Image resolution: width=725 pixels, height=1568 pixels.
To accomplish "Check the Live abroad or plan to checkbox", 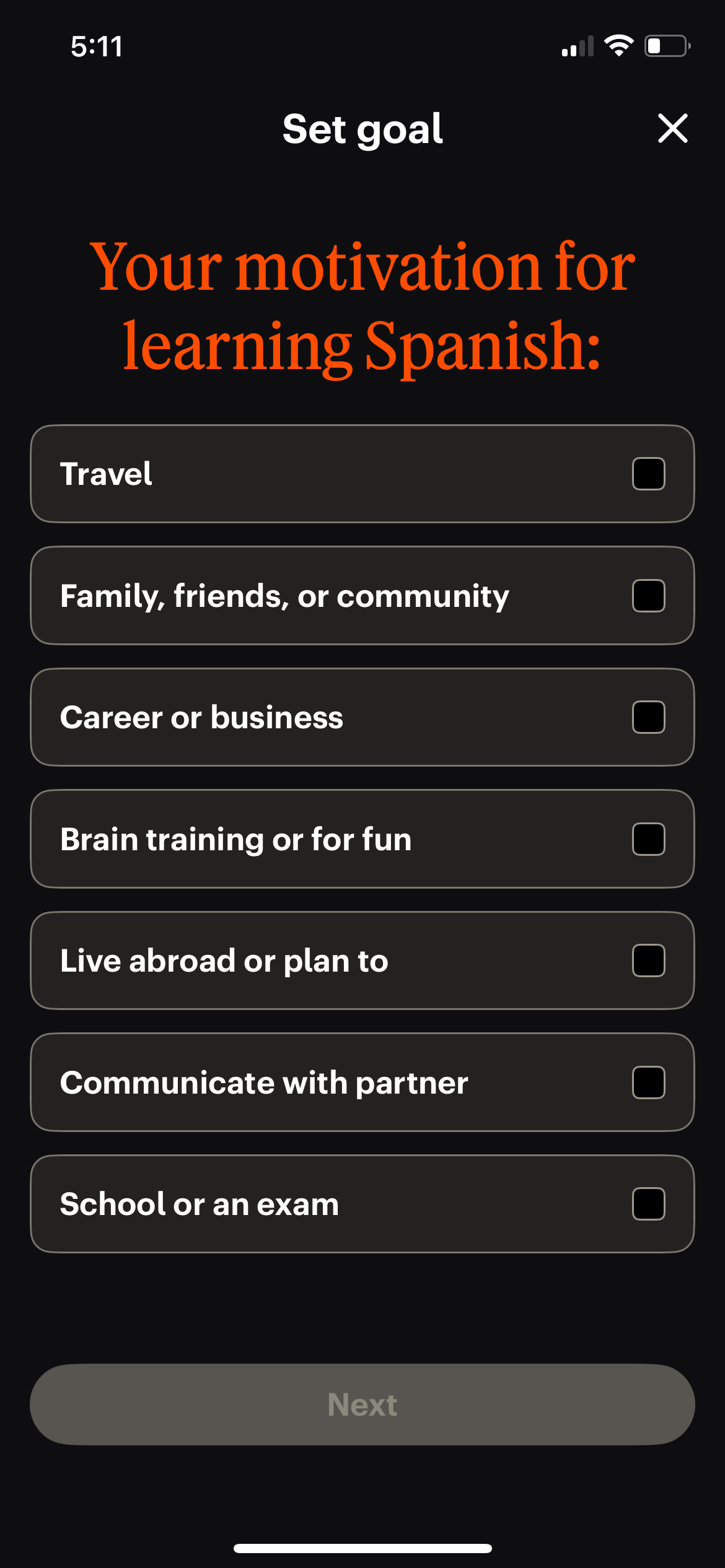I will point(648,960).
